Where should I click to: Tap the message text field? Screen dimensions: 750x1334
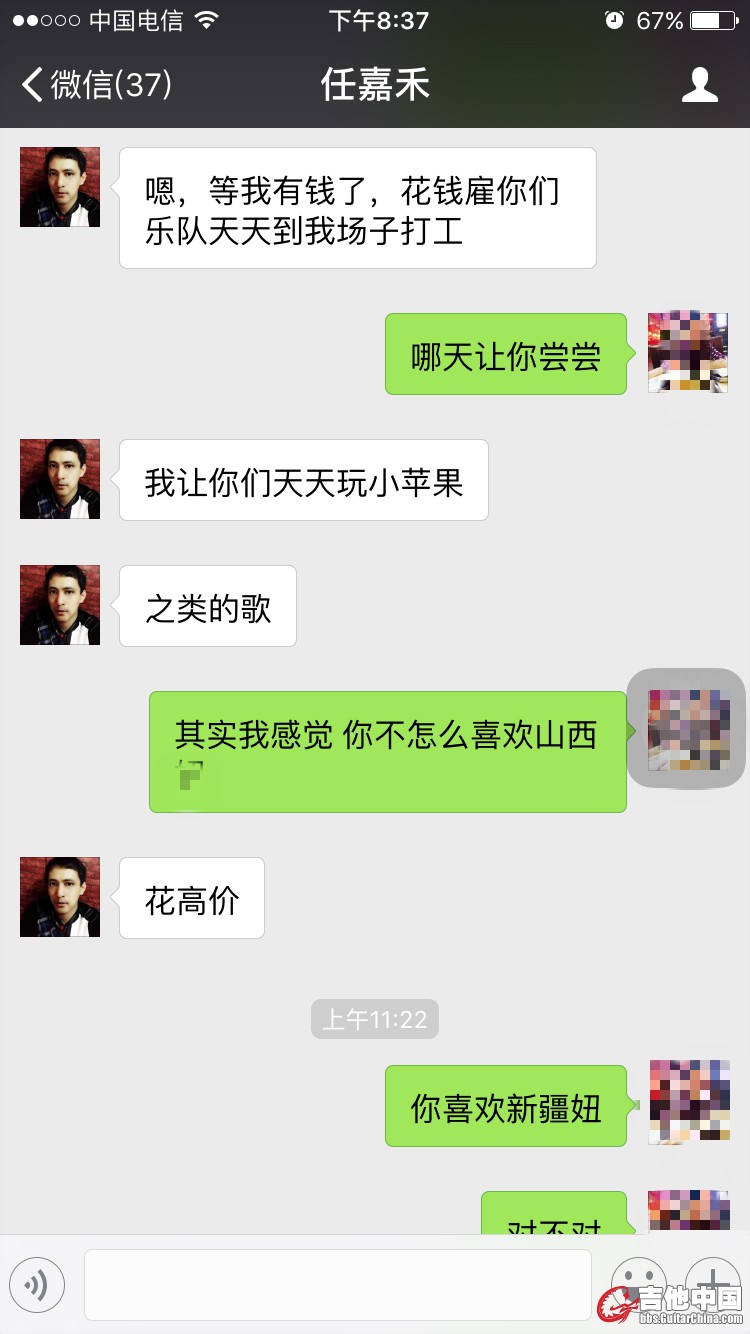(337, 1285)
